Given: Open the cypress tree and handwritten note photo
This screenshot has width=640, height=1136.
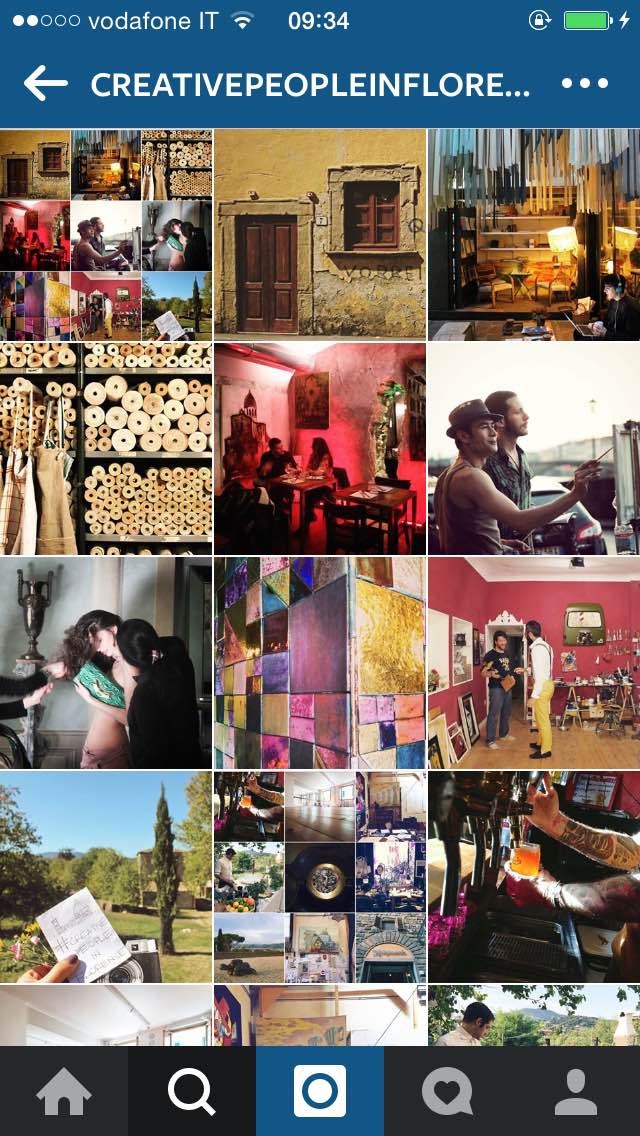Looking at the screenshot, I should point(106,877).
